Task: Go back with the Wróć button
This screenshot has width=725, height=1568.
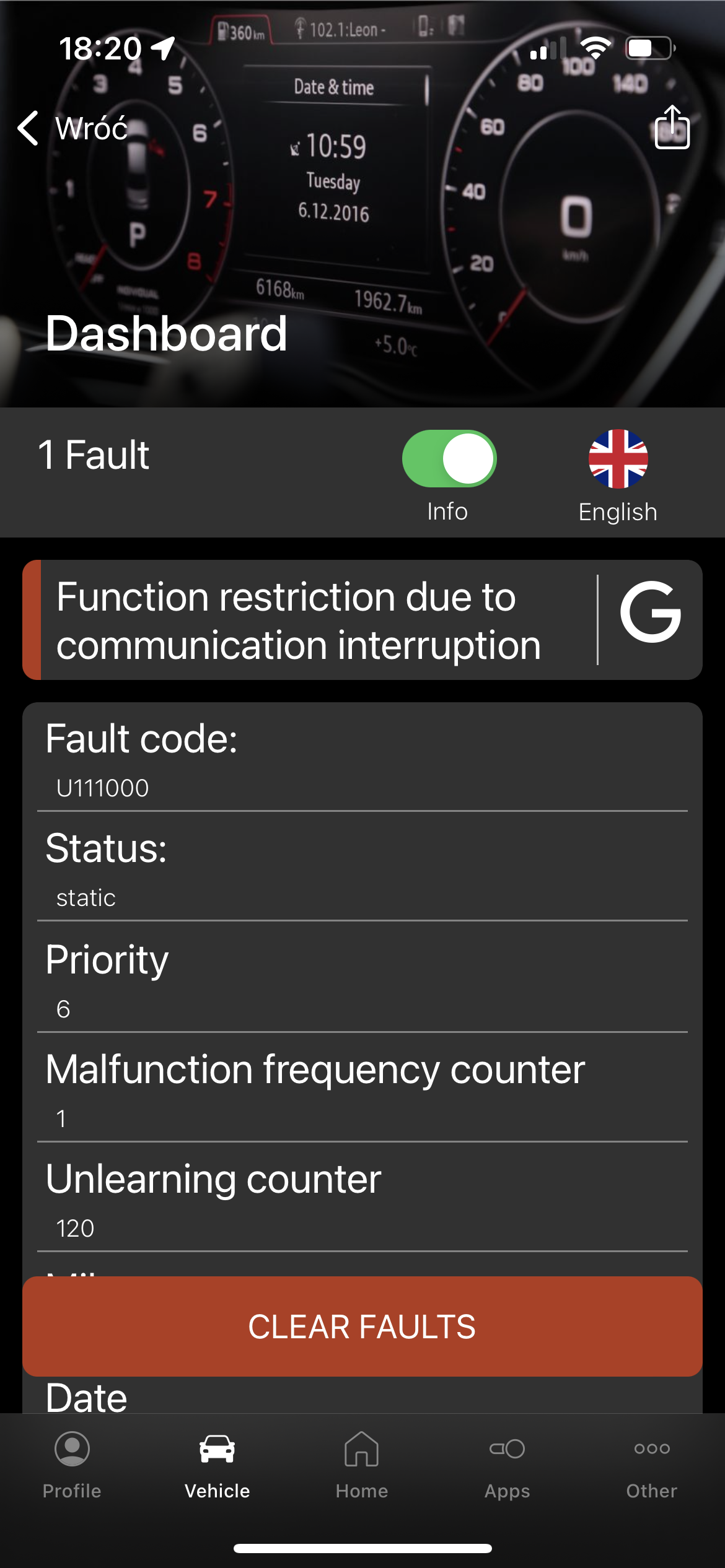Action: 73,128
